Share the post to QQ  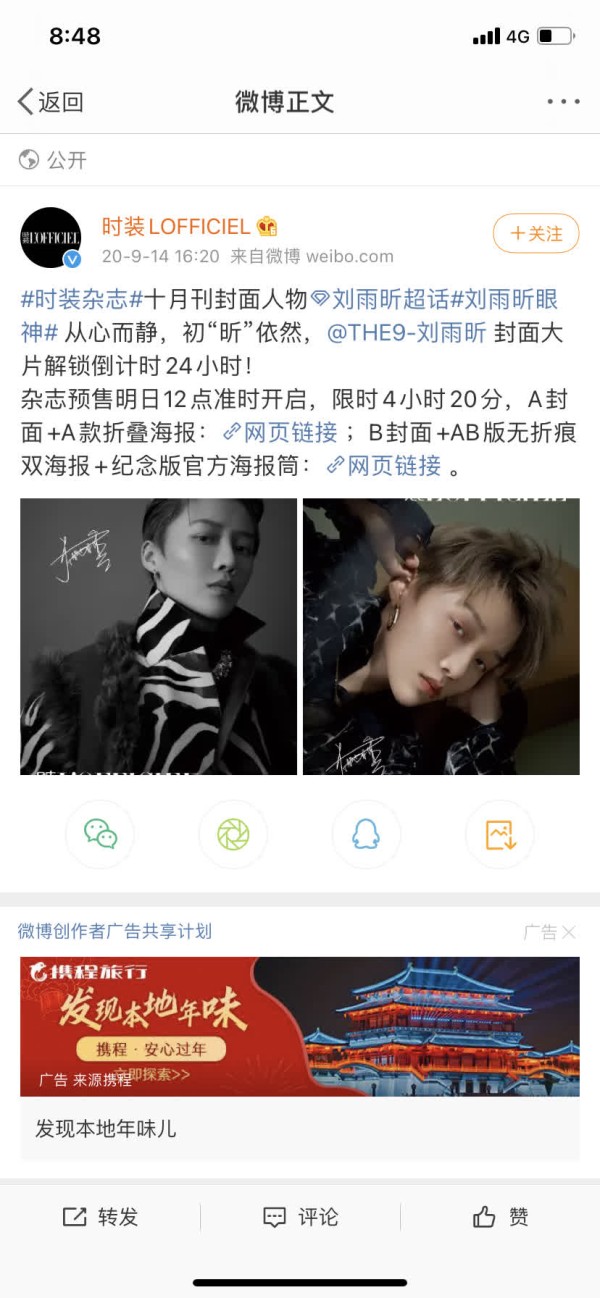coord(366,834)
